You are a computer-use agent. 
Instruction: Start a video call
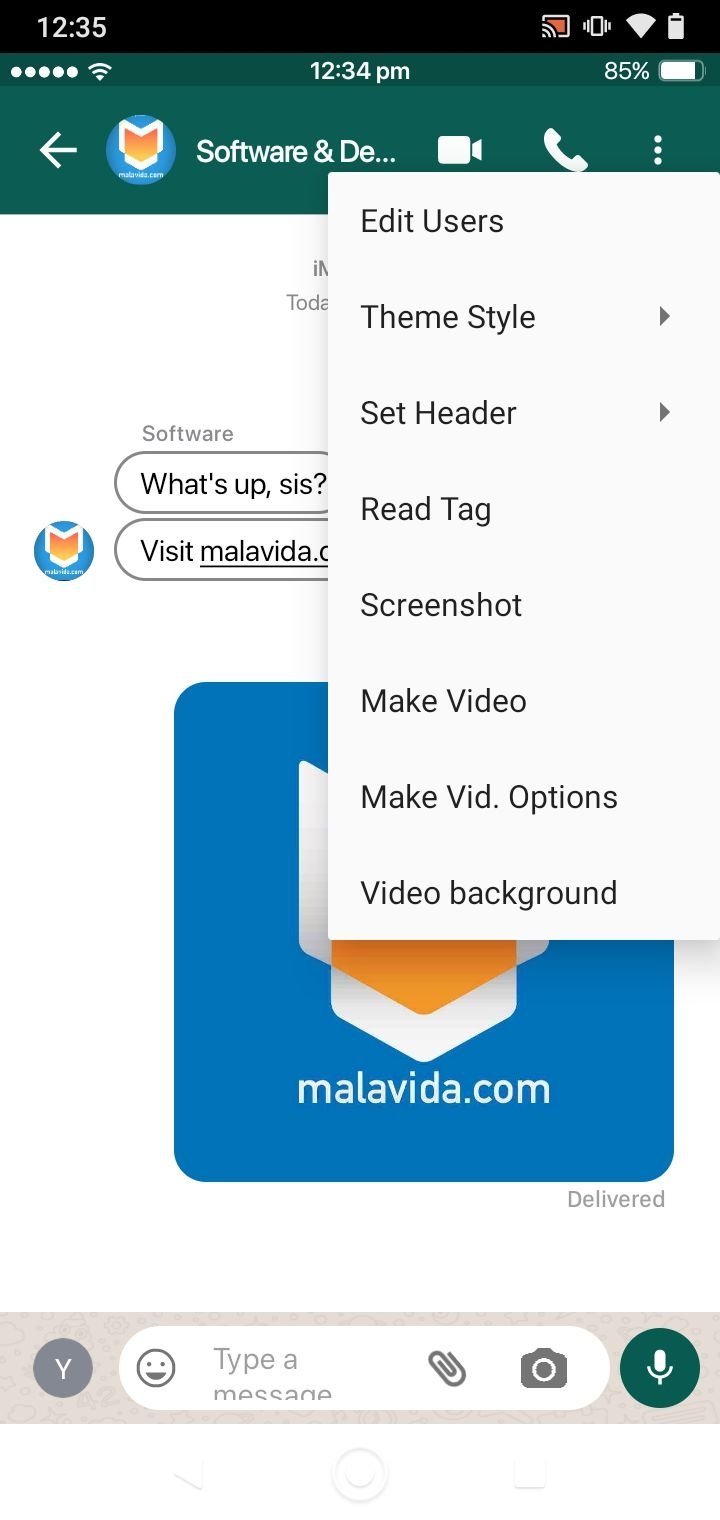[460, 151]
